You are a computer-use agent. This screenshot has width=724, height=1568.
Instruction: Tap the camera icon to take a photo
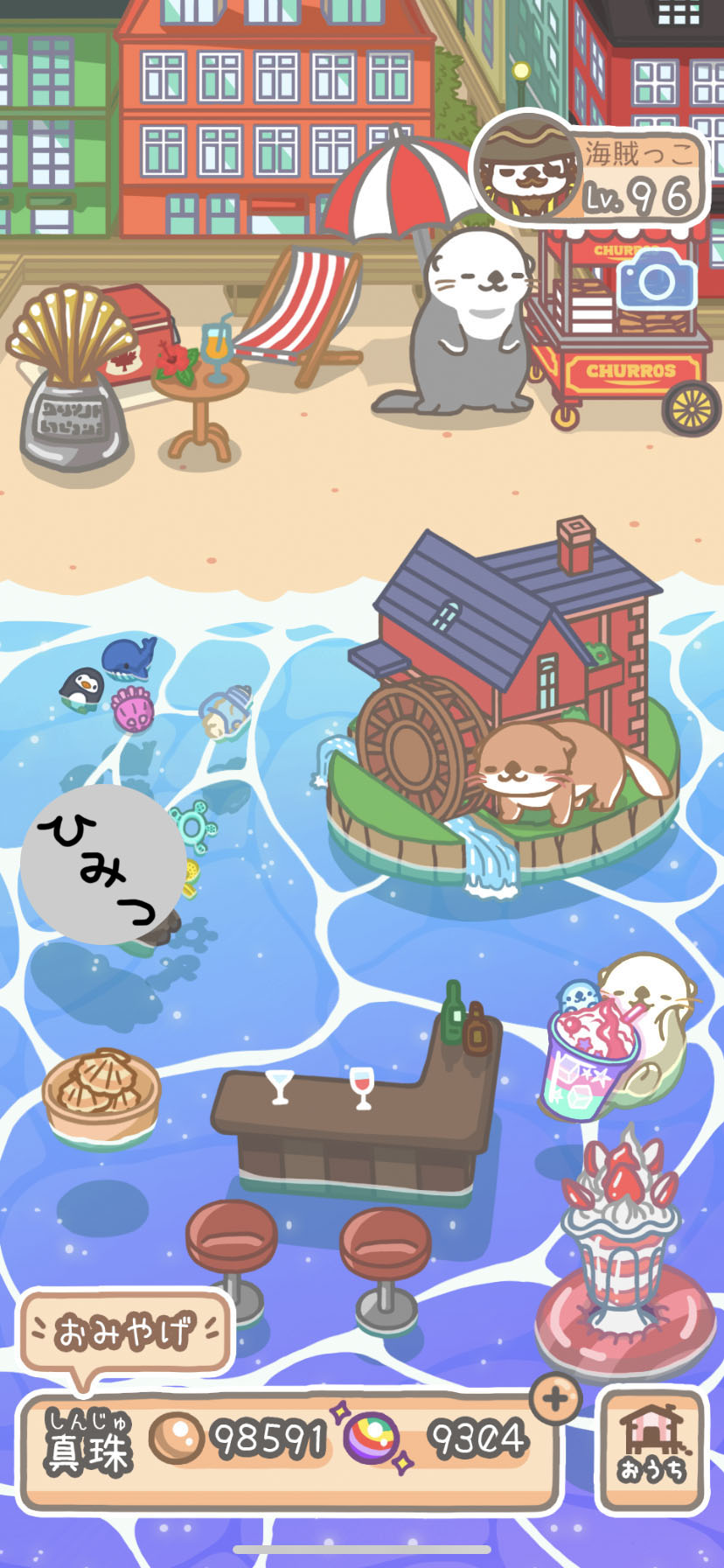[657, 279]
